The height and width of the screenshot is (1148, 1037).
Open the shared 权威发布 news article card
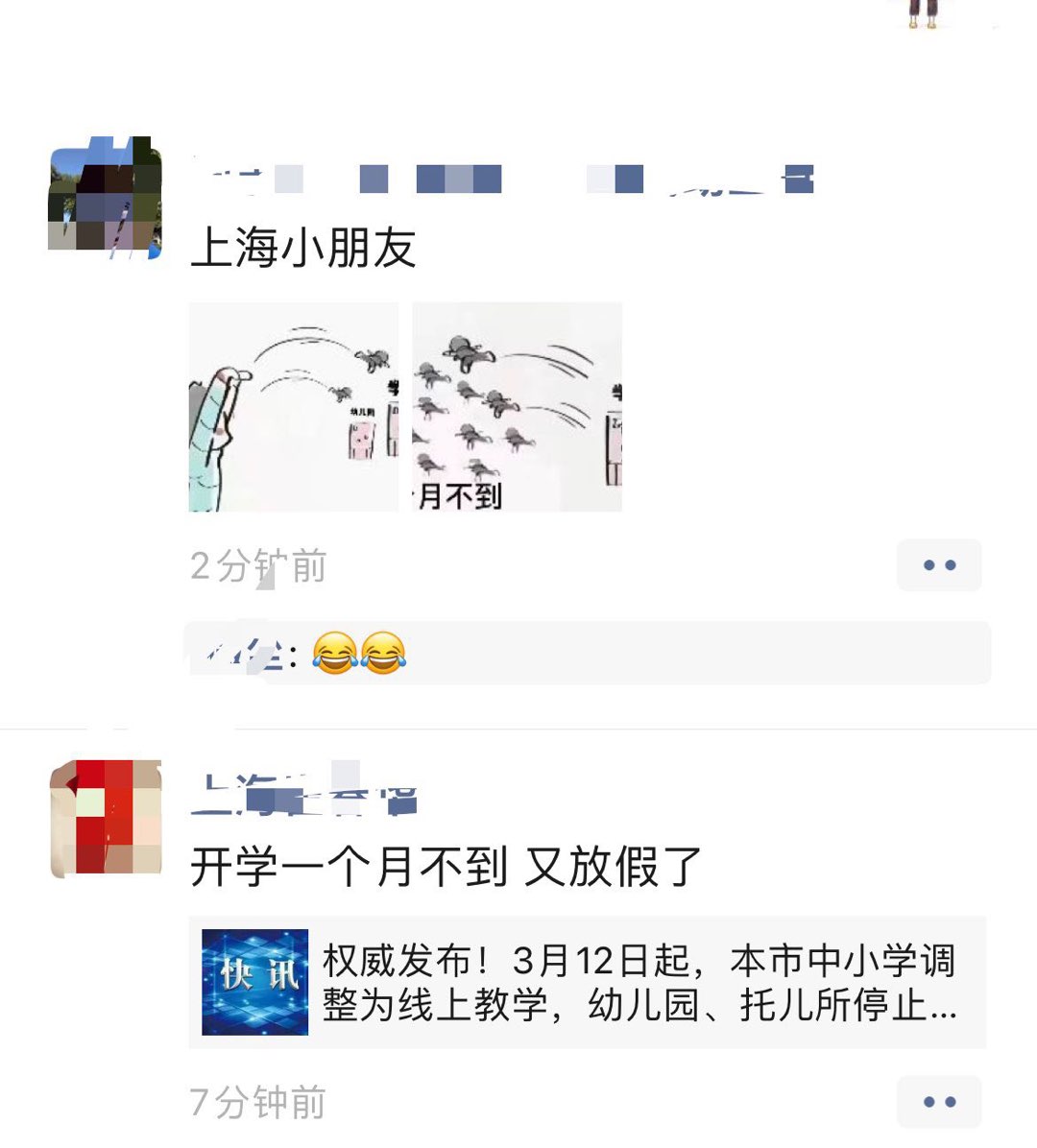click(587, 982)
